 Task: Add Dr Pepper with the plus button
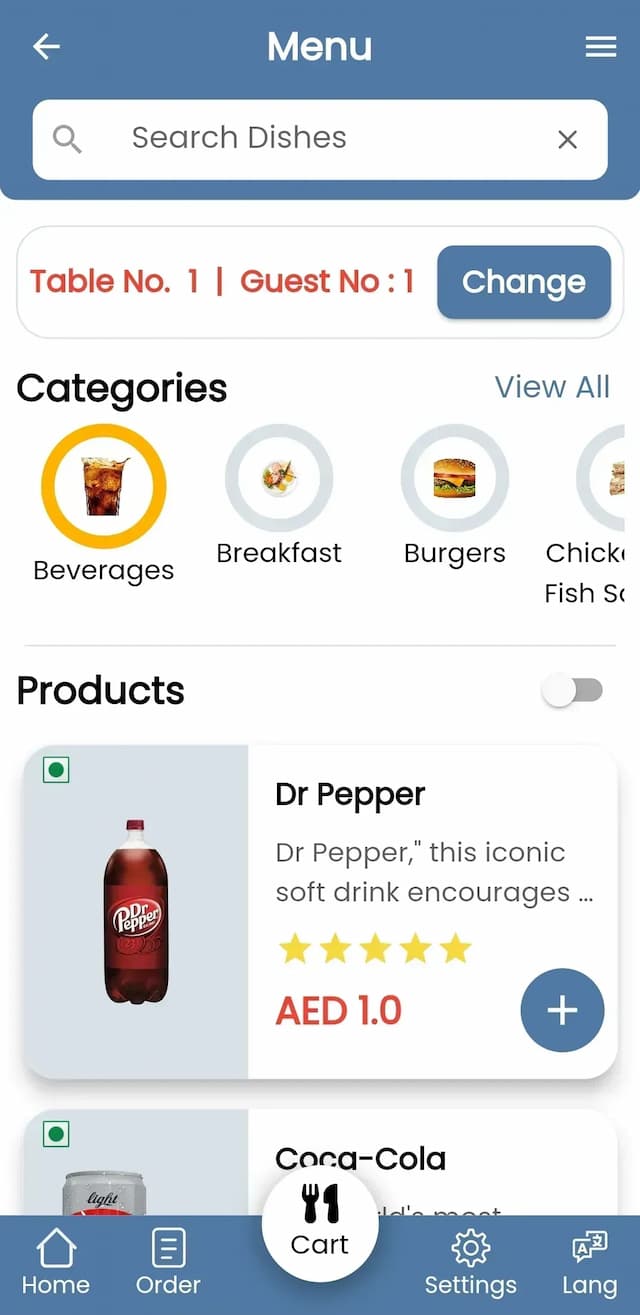[562, 1011]
